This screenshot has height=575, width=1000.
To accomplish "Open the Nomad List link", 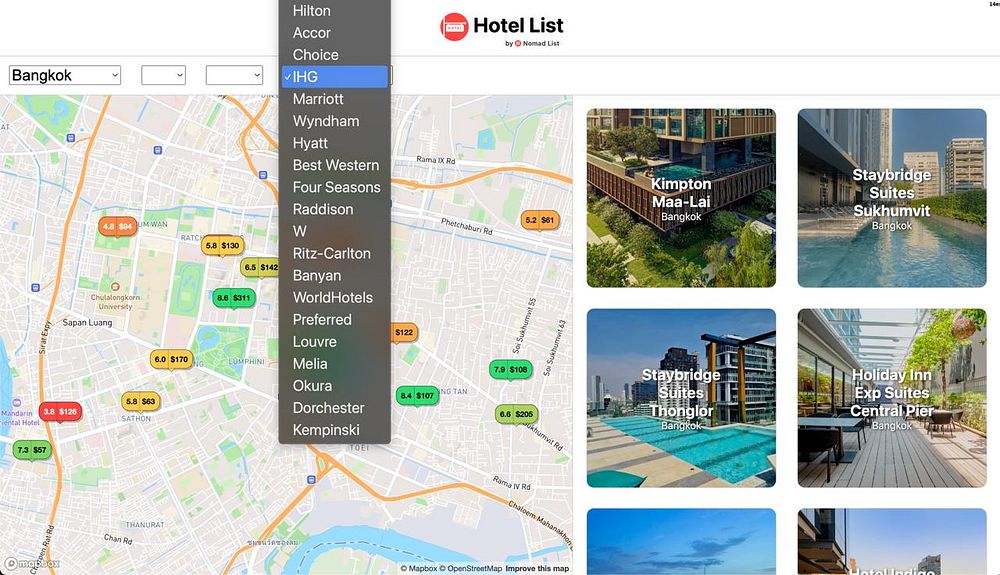I will [x=540, y=44].
